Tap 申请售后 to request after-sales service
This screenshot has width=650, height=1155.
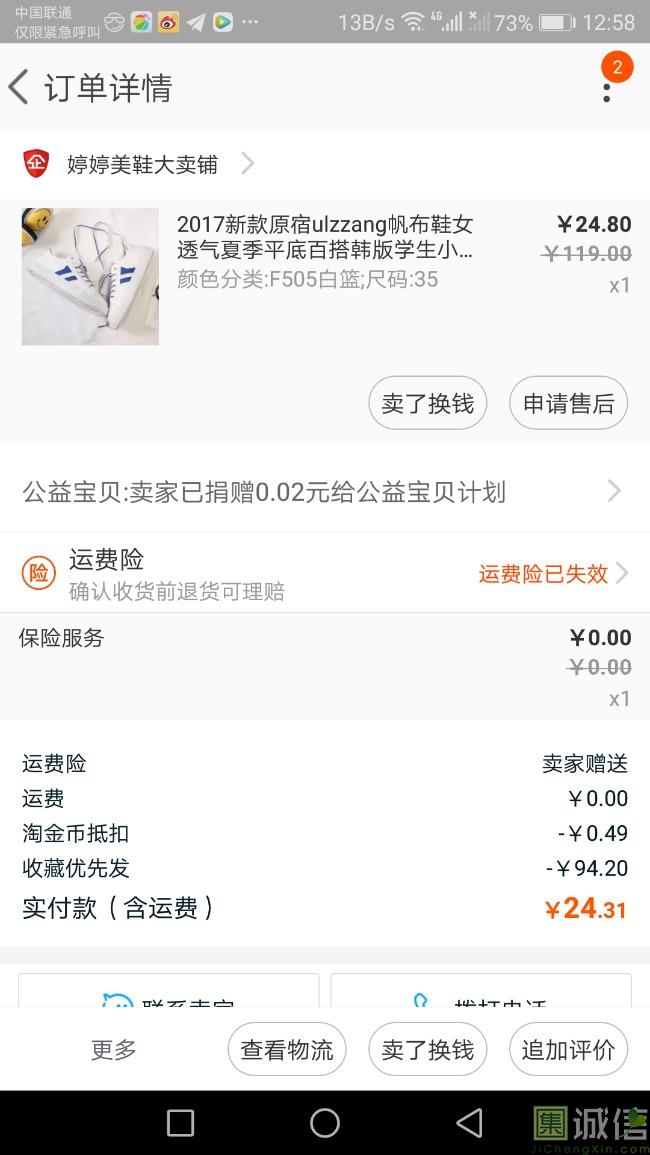click(568, 404)
